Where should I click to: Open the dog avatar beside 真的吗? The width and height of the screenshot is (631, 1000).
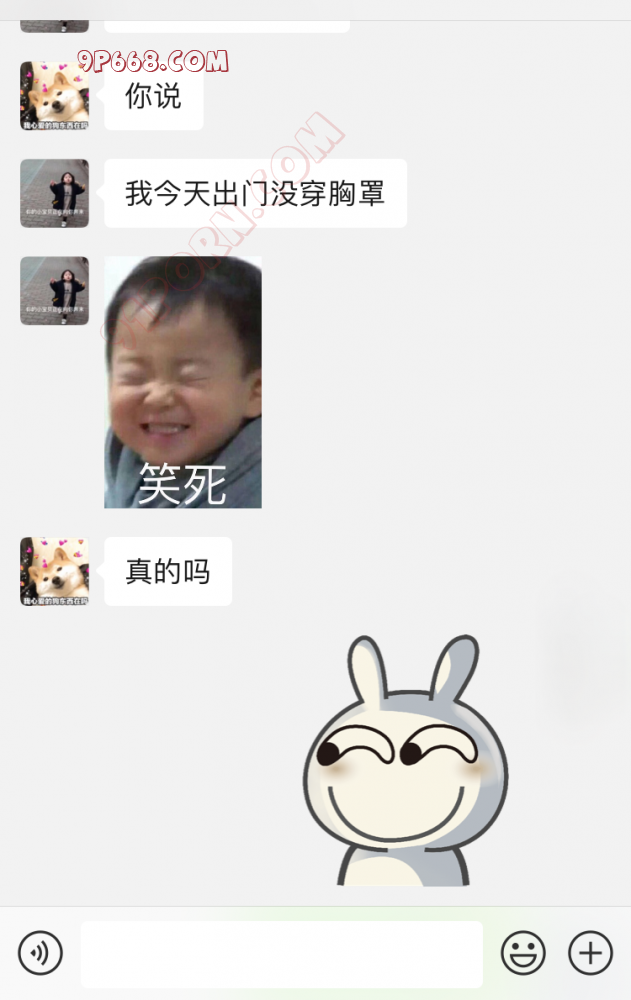pos(55,571)
